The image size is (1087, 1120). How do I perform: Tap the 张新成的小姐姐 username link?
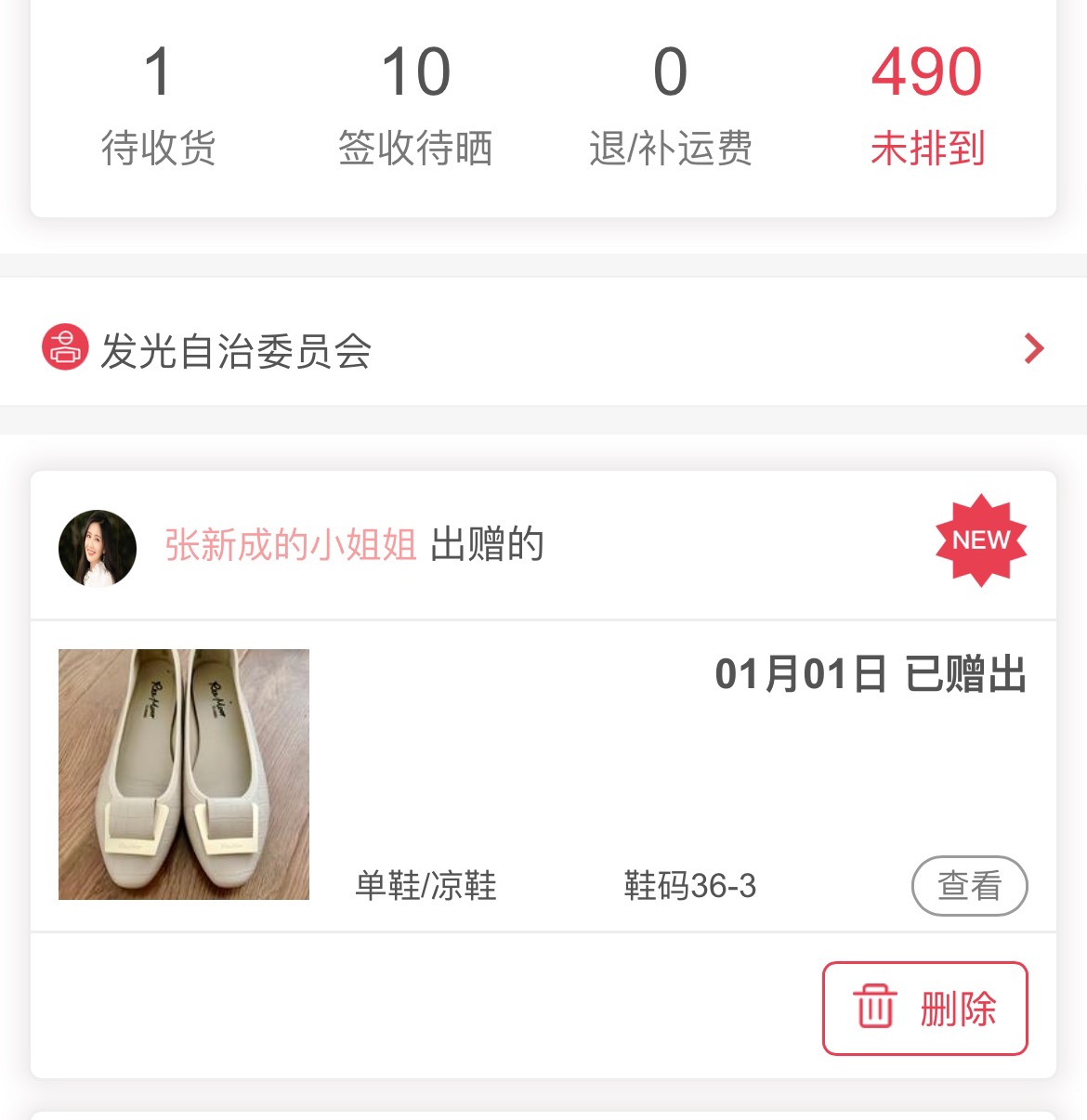point(291,545)
